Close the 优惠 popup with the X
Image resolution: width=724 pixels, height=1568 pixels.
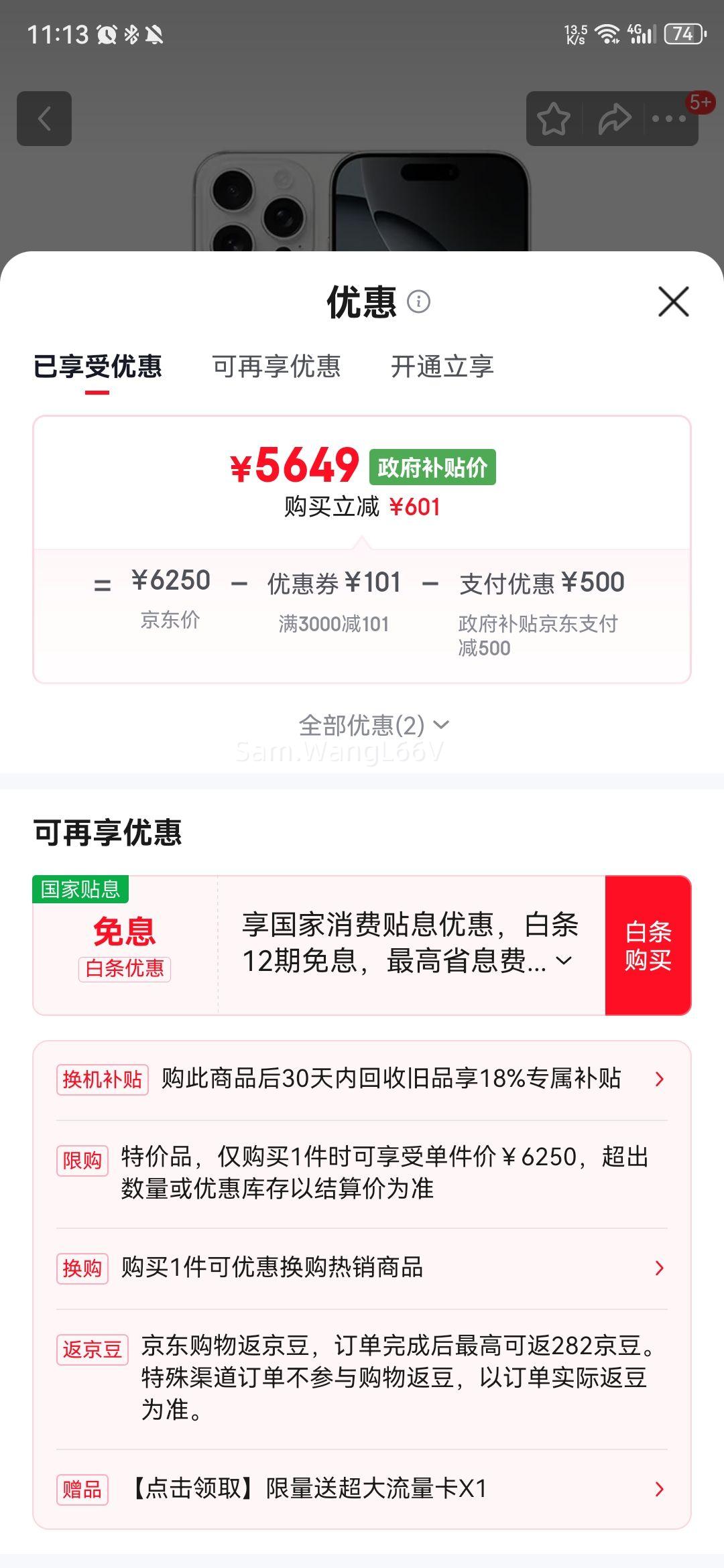(x=673, y=302)
